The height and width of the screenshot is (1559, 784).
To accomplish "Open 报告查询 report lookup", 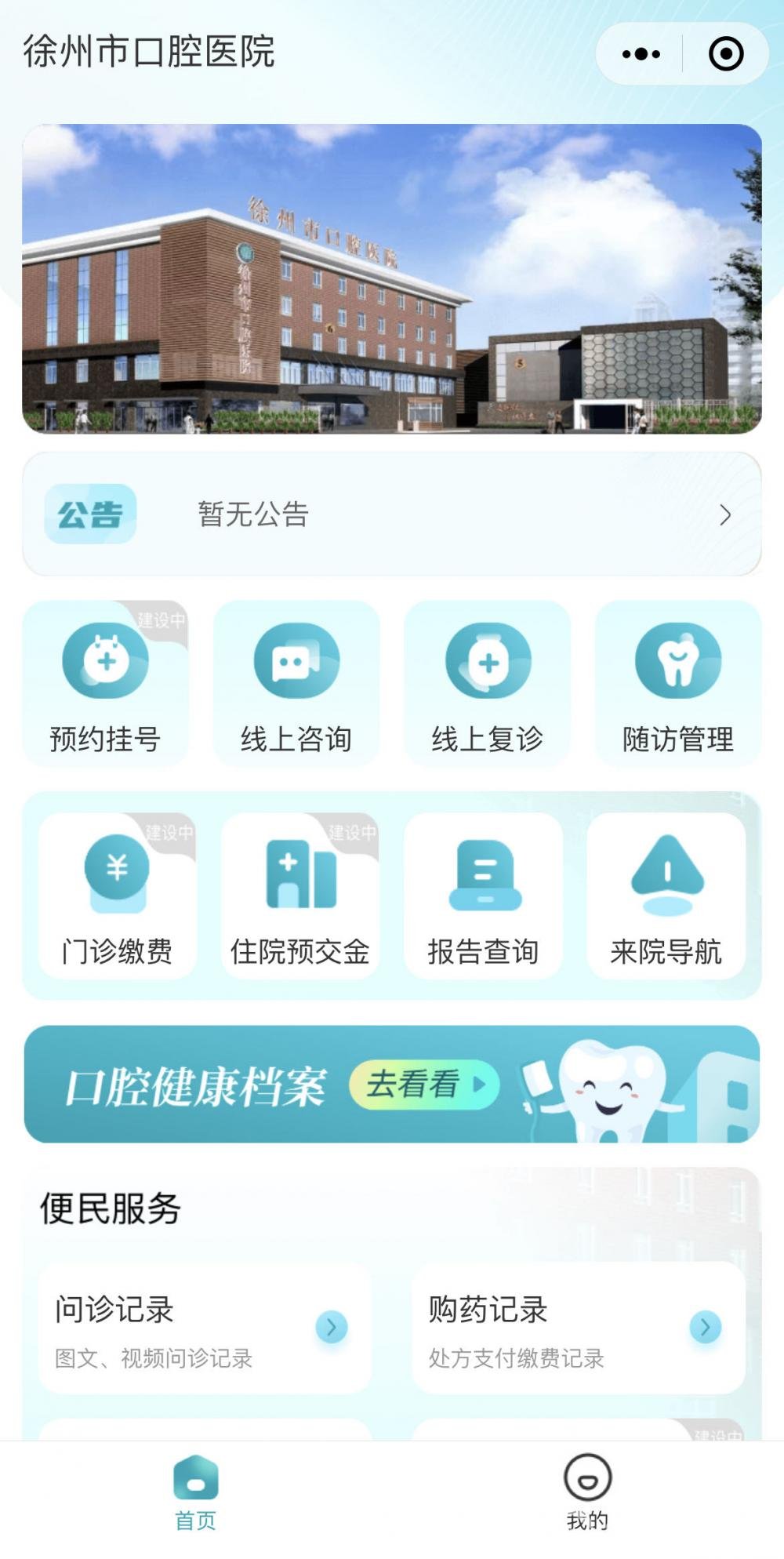I will [483, 896].
